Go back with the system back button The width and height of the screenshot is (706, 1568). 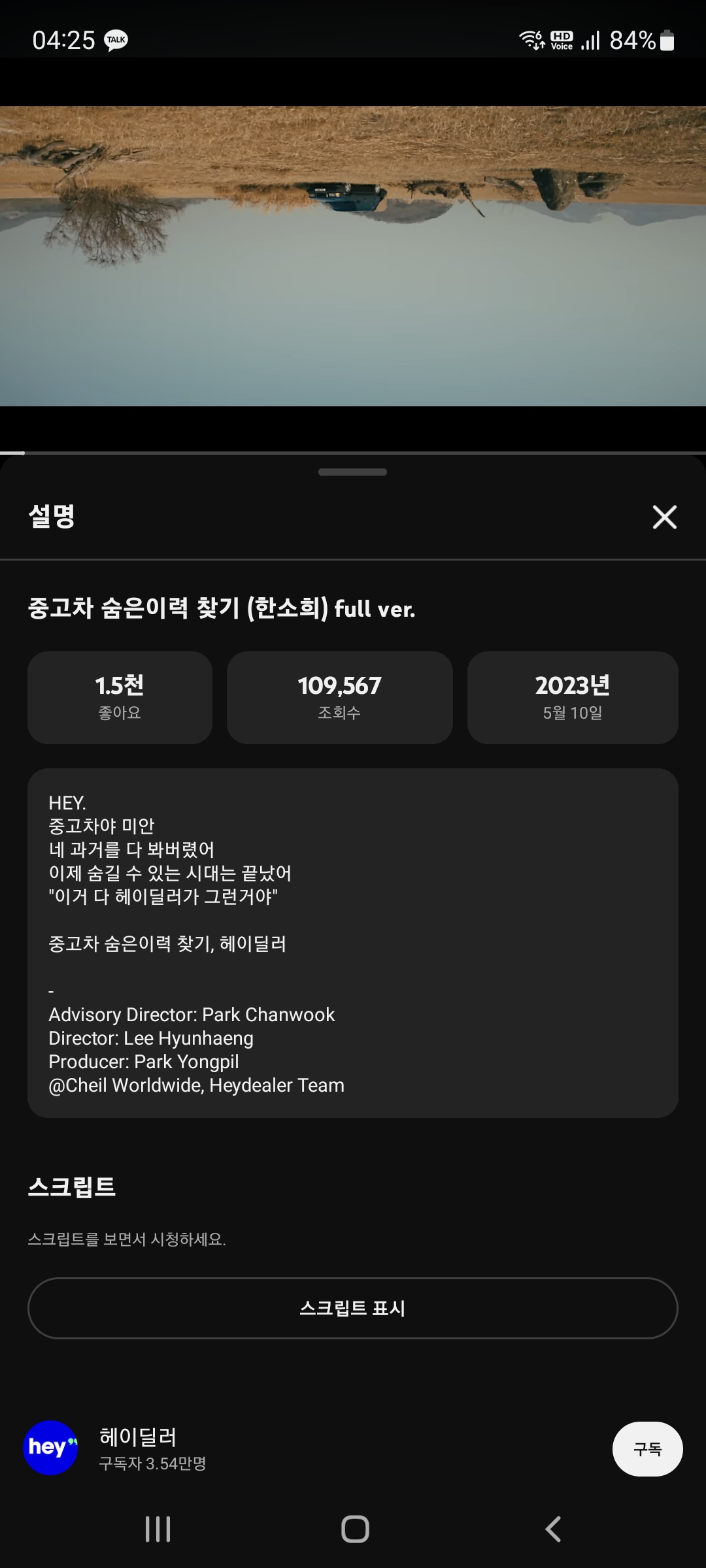(x=553, y=1529)
